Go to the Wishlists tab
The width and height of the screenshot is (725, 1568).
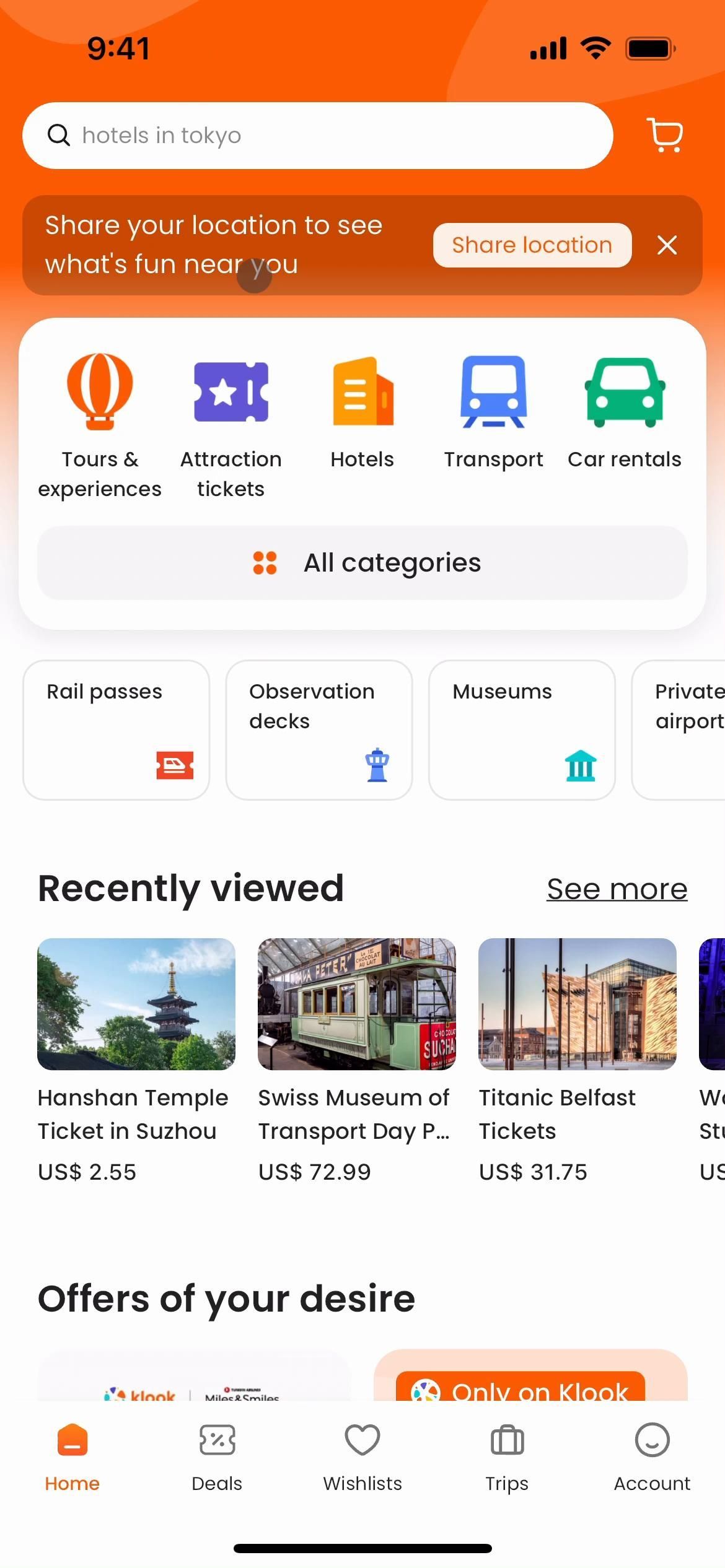click(362, 1457)
